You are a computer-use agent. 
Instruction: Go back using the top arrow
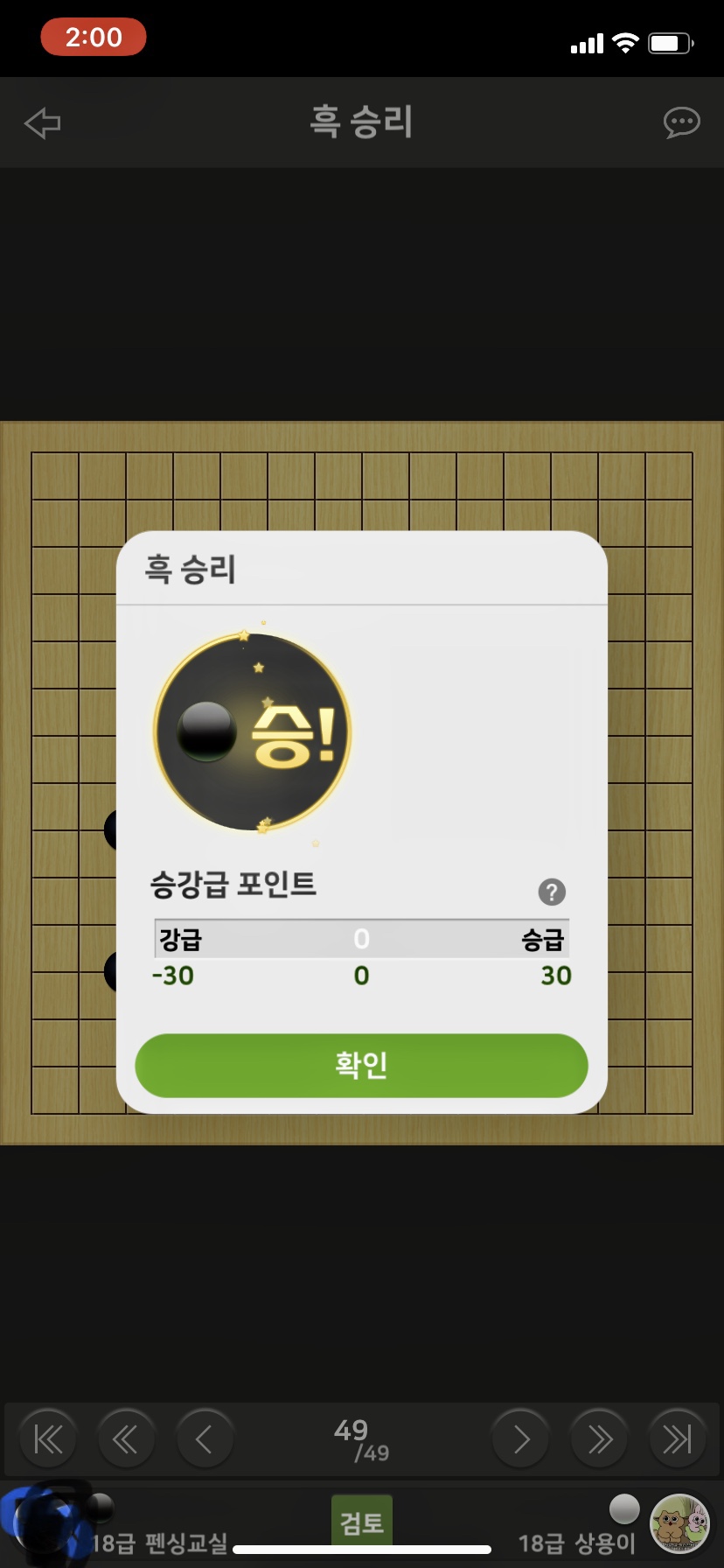pyautogui.click(x=43, y=122)
